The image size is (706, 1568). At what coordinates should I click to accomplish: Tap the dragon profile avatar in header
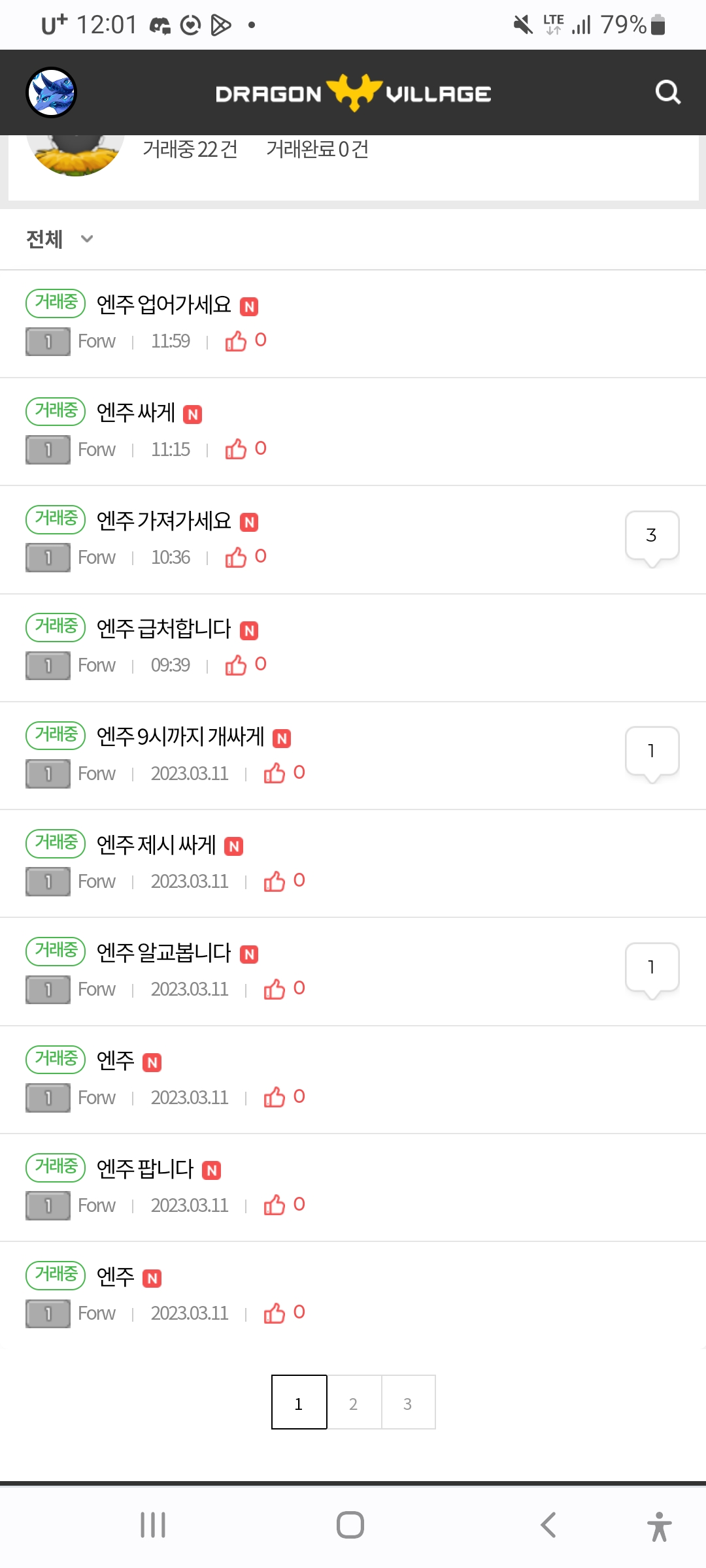(x=51, y=92)
